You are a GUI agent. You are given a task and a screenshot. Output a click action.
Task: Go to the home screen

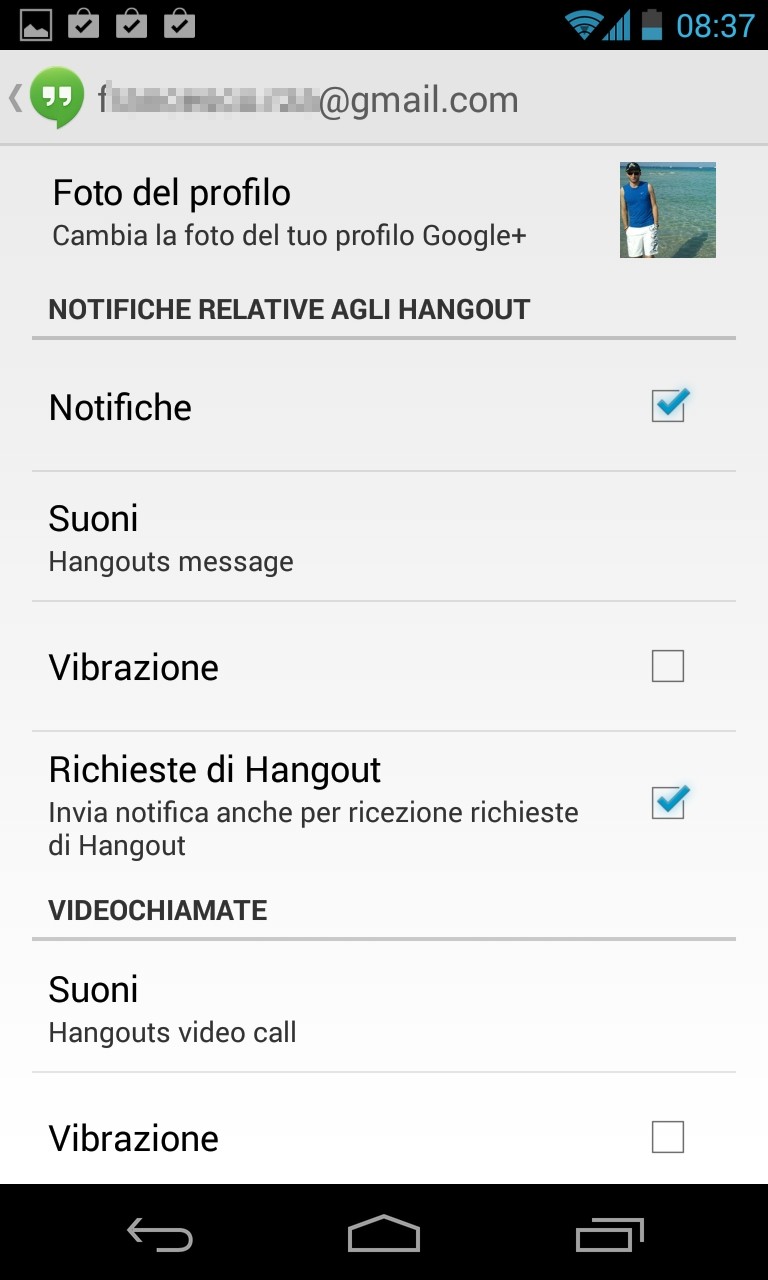(384, 1234)
